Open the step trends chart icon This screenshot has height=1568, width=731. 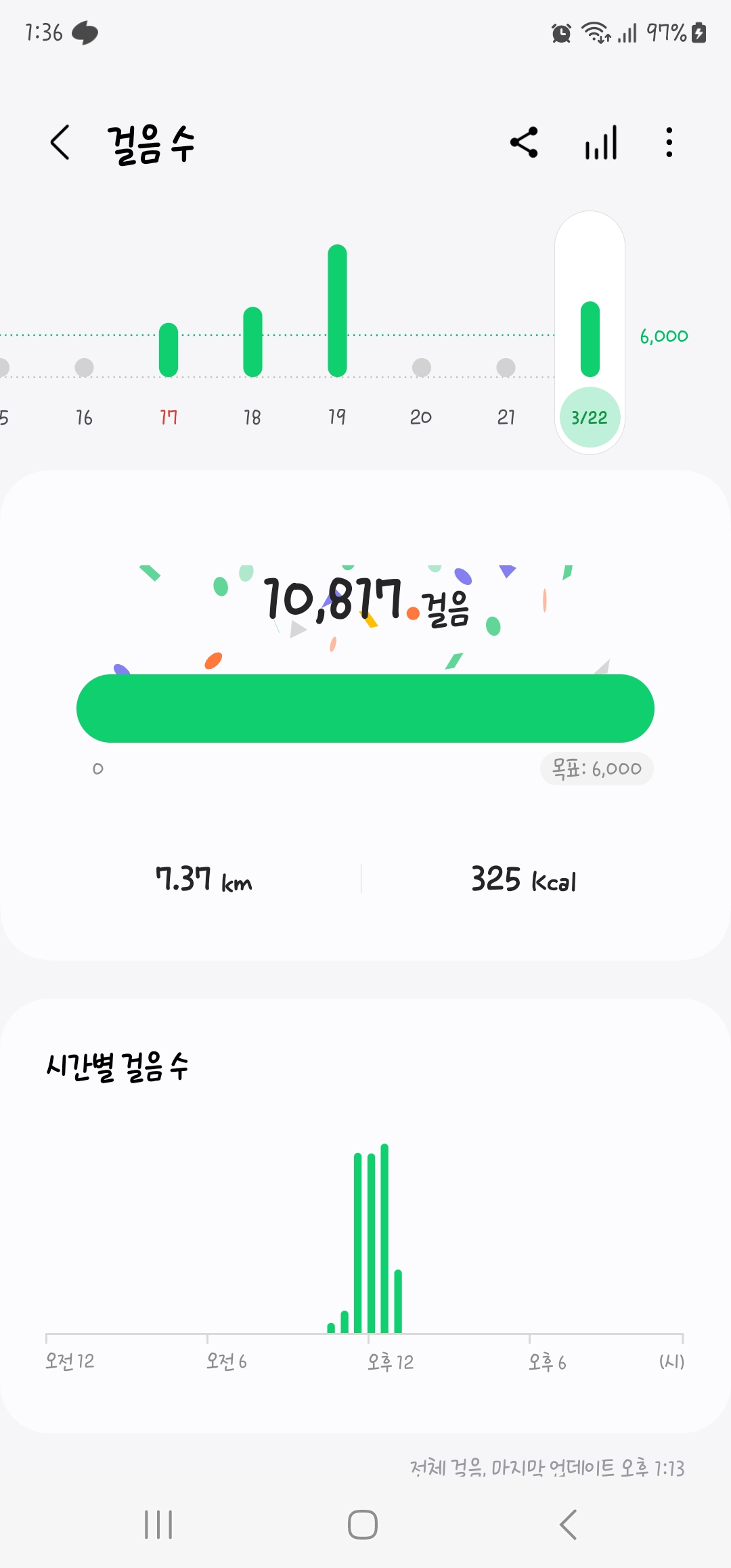pyautogui.click(x=601, y=143)
